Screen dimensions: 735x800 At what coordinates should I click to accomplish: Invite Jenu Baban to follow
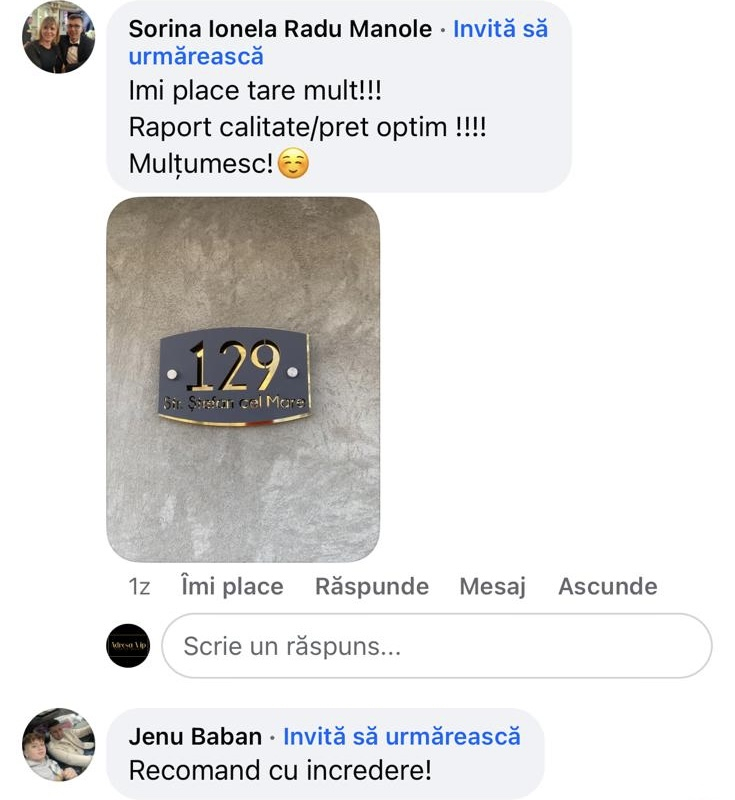click(x=402, y=737)
